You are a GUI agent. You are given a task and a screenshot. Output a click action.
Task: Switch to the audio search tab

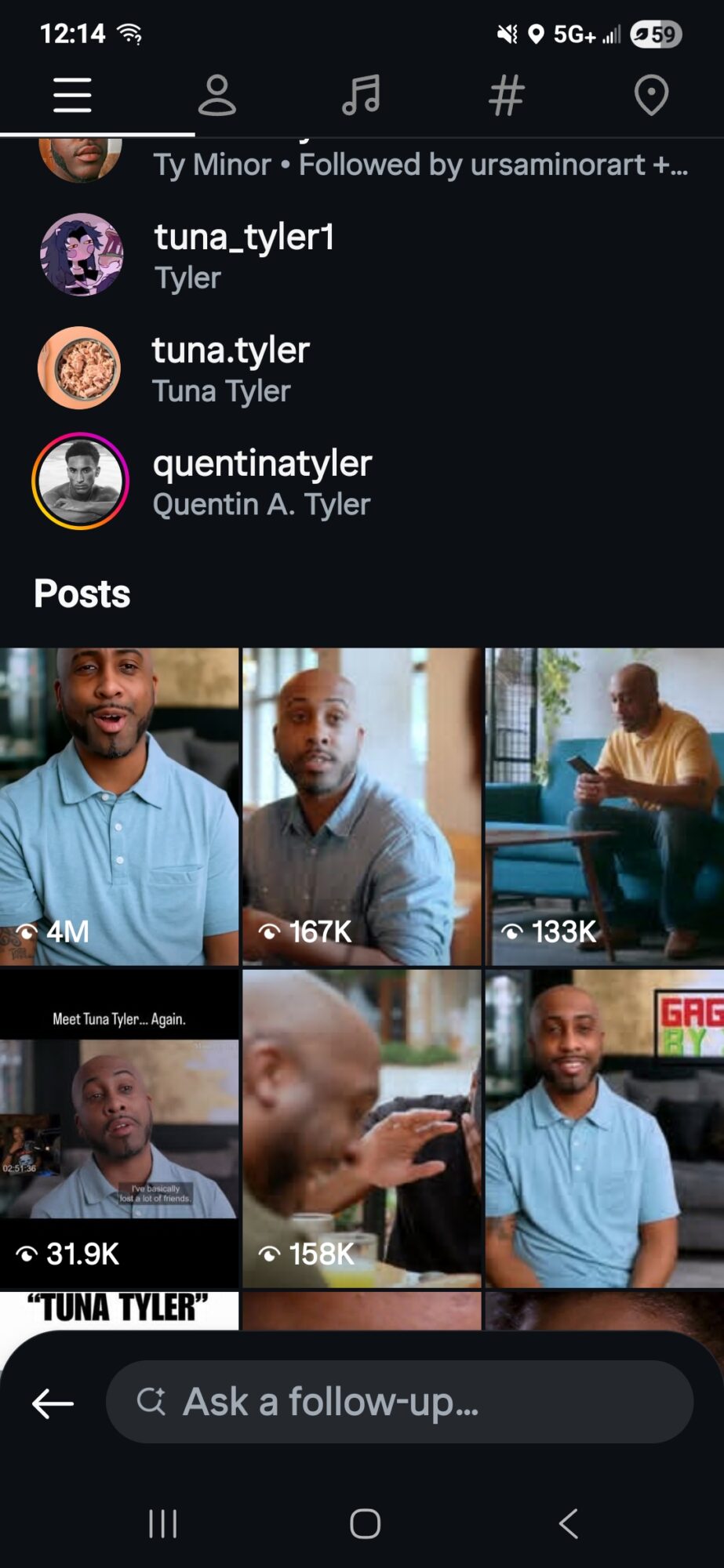click(x=361, y=96)
